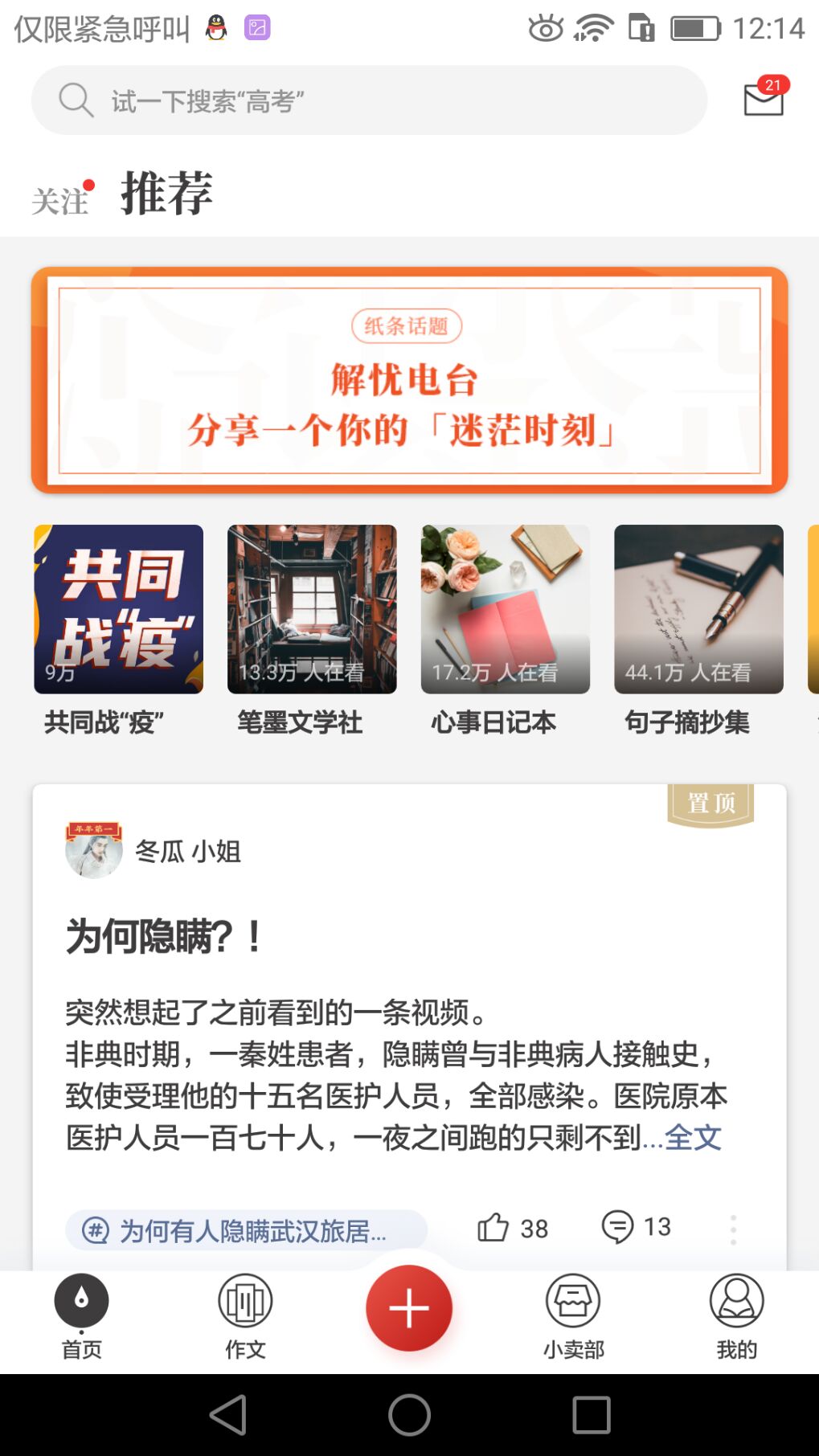Viewport: 819px width, 1456px height.
Task: Open the mail inbox with 21 unread
Action: [x=764, y=97]
